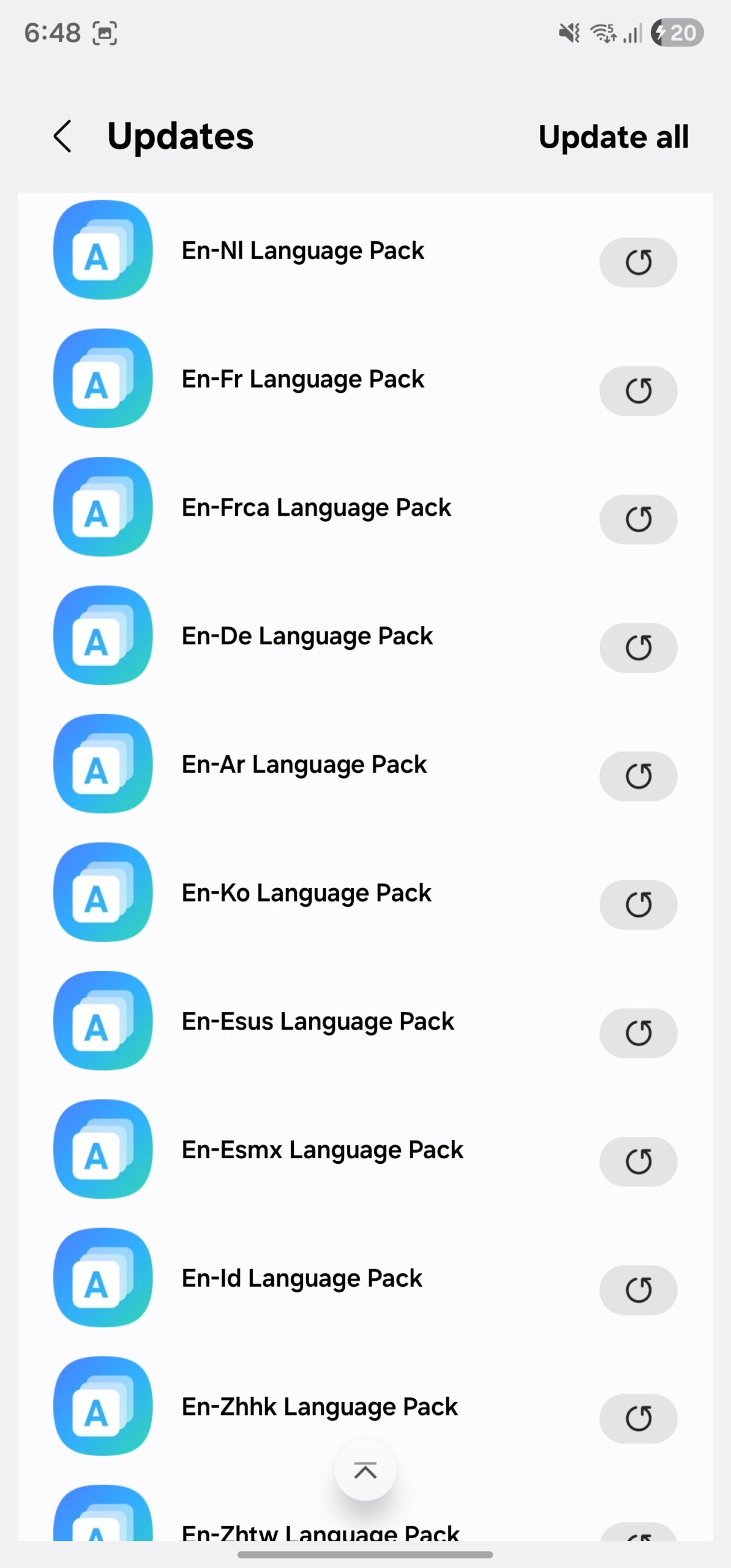Tap the update icon for En-Esmx Language Pack

(x=638, y=1162)
